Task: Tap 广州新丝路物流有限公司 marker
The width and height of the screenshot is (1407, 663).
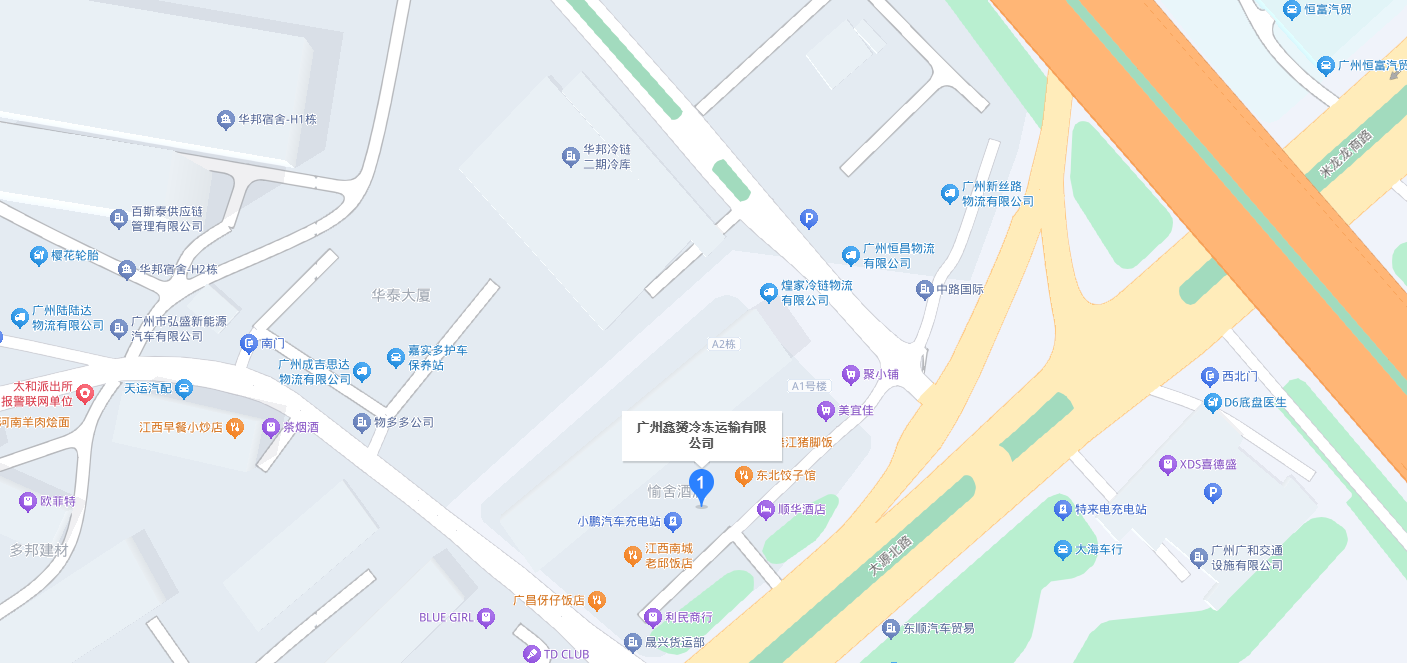Action: coord(950,193)
